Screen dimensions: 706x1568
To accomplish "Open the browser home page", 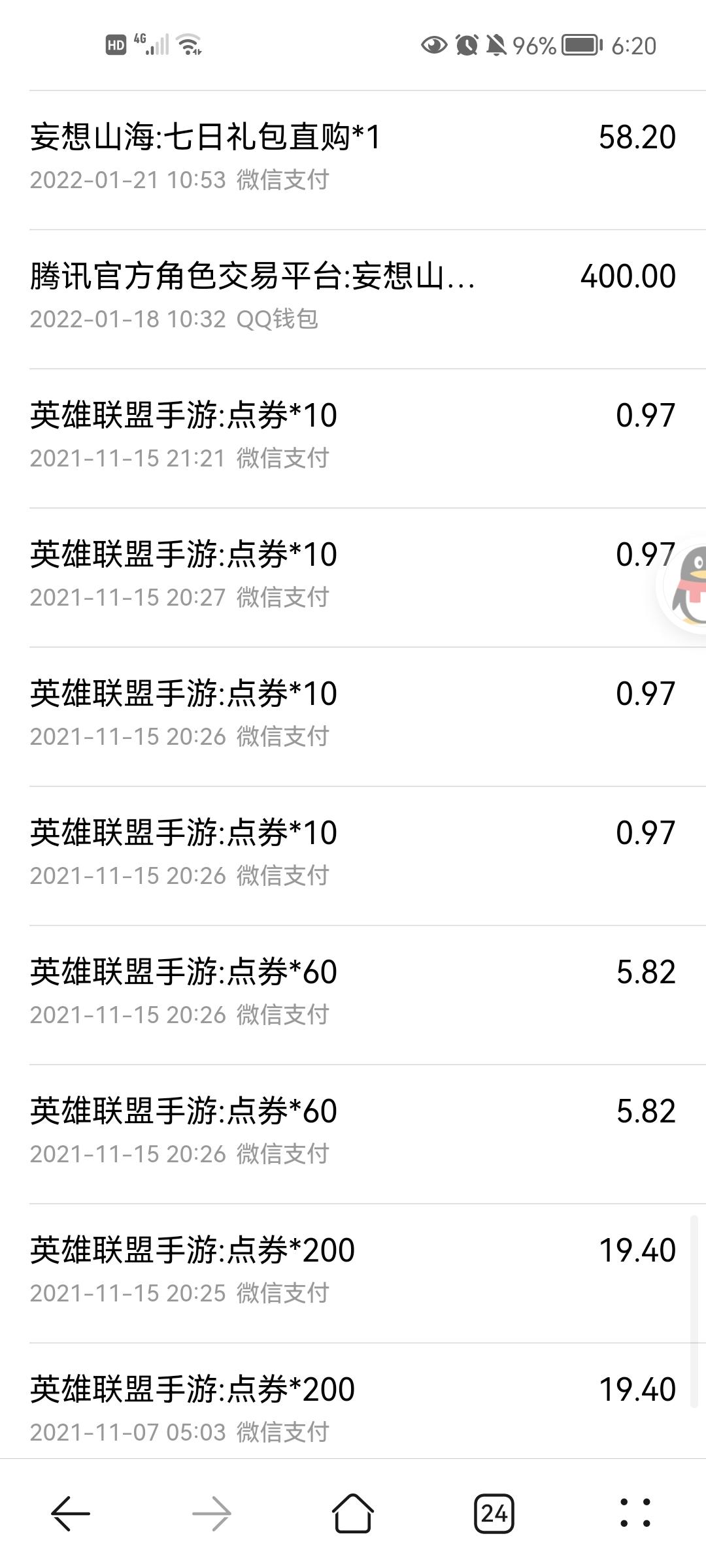I will 353,1513.
